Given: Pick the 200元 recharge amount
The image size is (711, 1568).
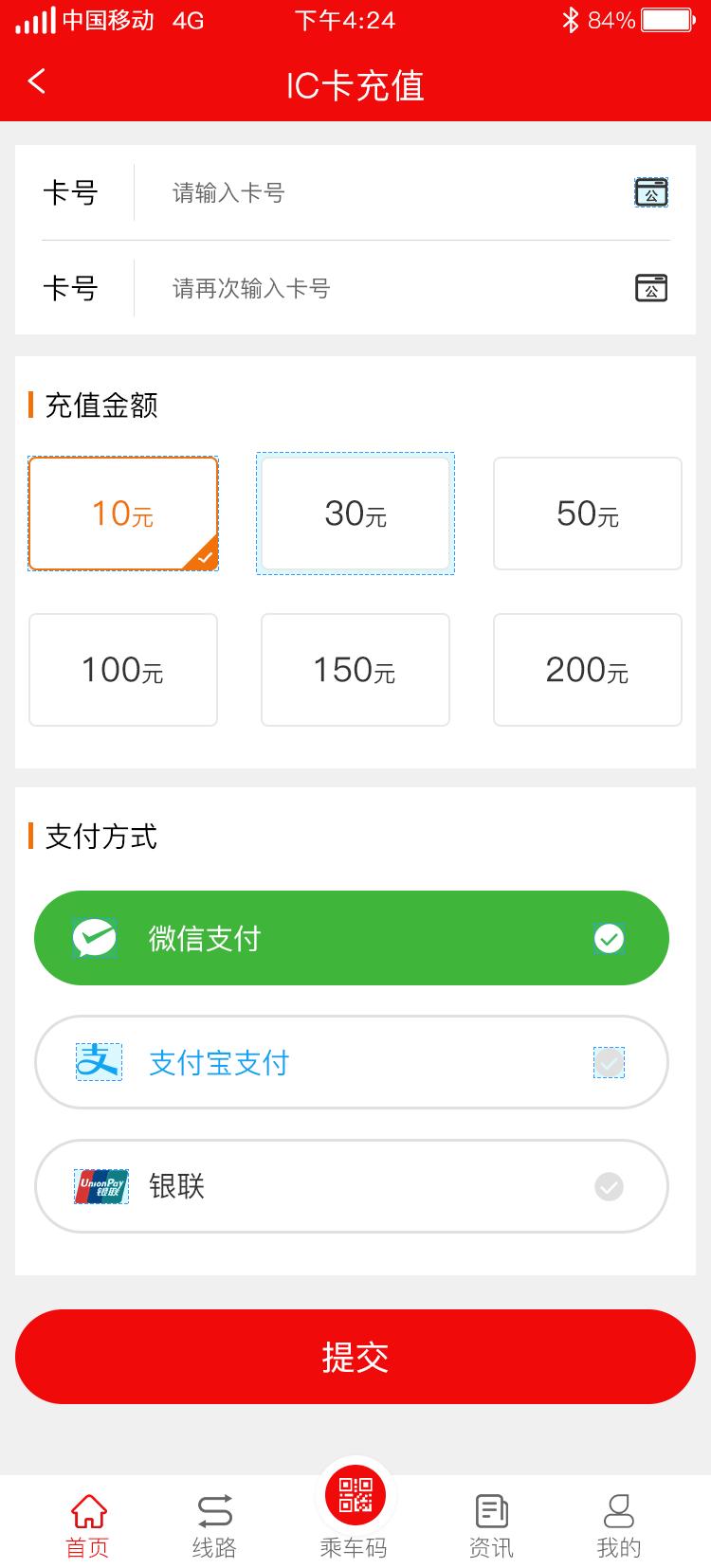Looking at the screenshot, I should pos(587,670).
